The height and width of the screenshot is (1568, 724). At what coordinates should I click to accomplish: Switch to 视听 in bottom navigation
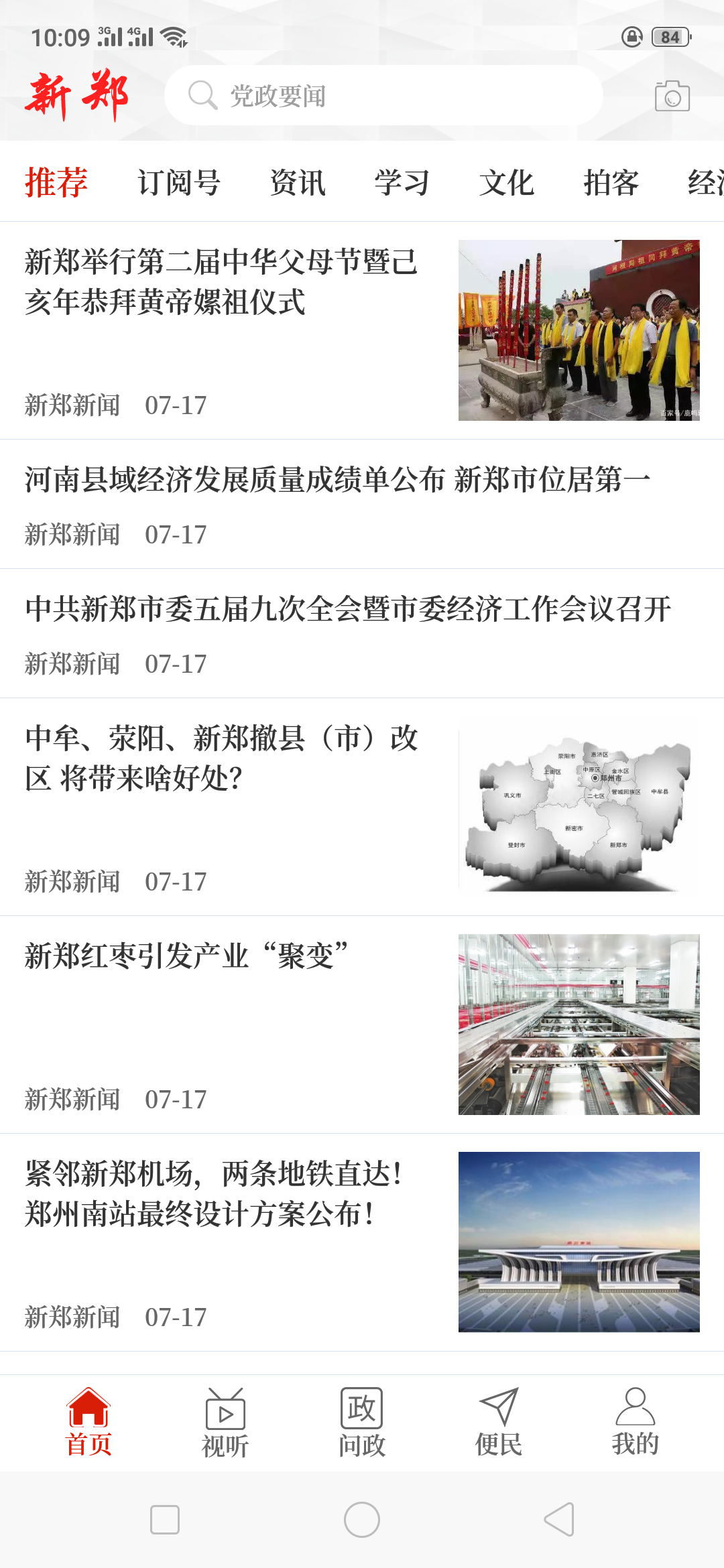point(225,1423)
